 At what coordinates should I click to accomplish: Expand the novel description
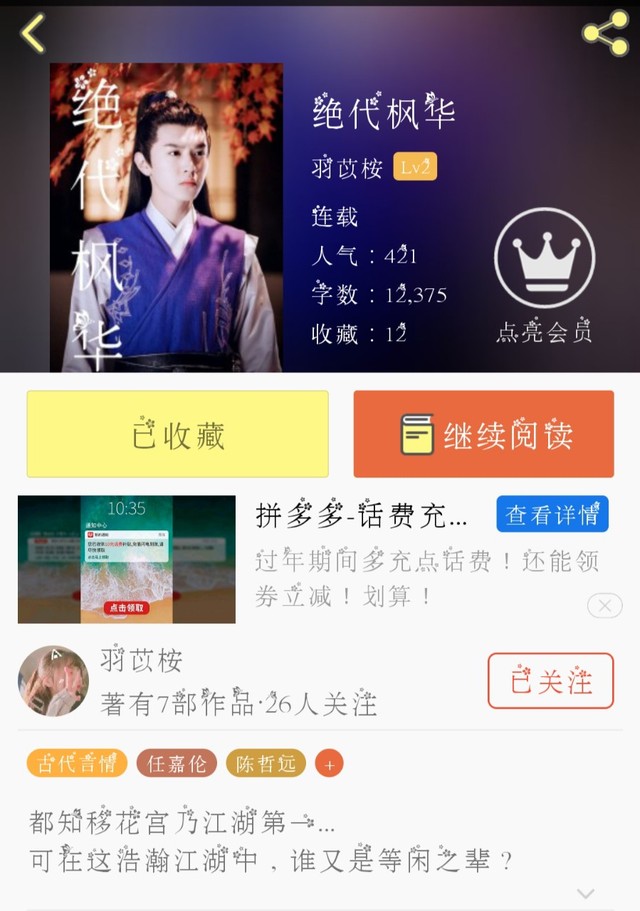coord(586,893)
